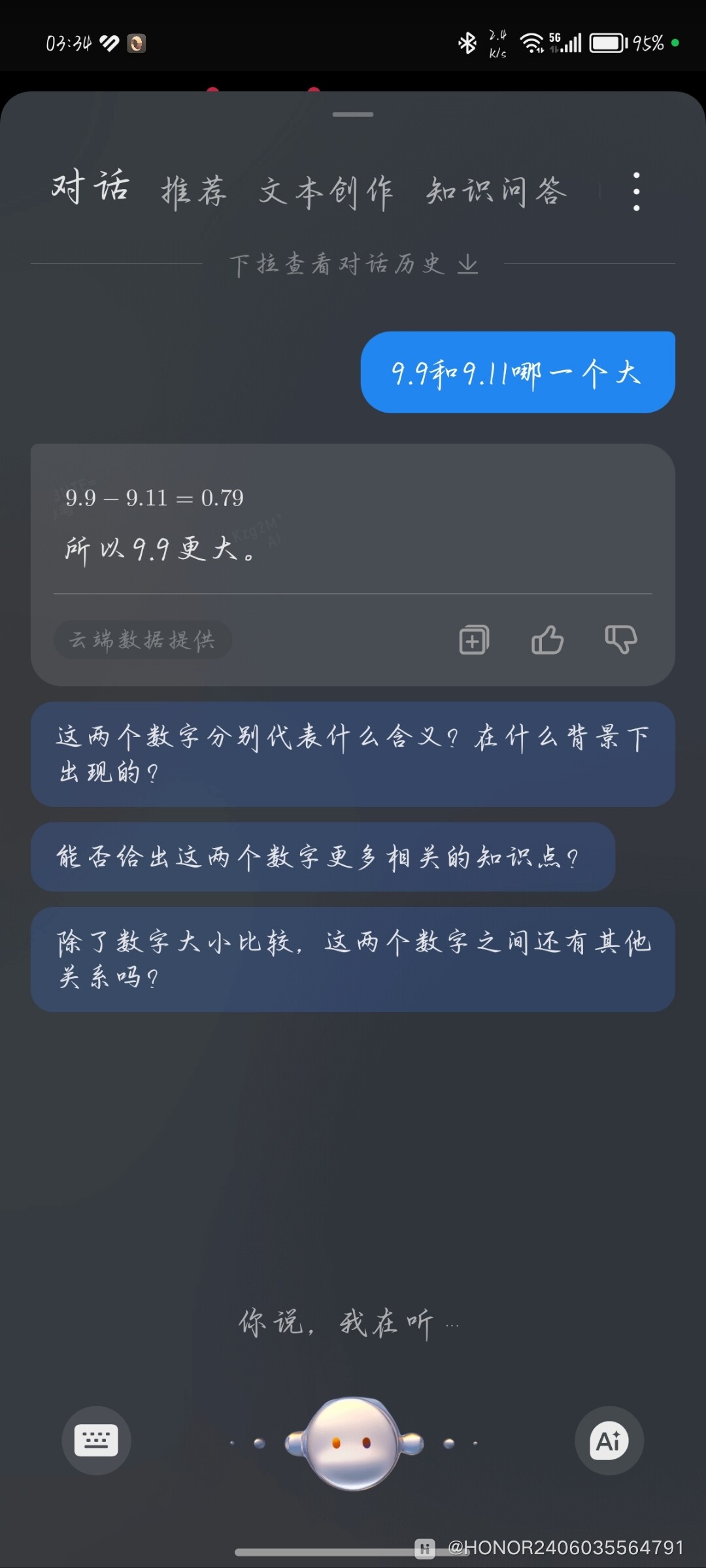Tap the 云端数据提供 label
The height and width of the screenshot is (1568, 706).
point(143,640)
